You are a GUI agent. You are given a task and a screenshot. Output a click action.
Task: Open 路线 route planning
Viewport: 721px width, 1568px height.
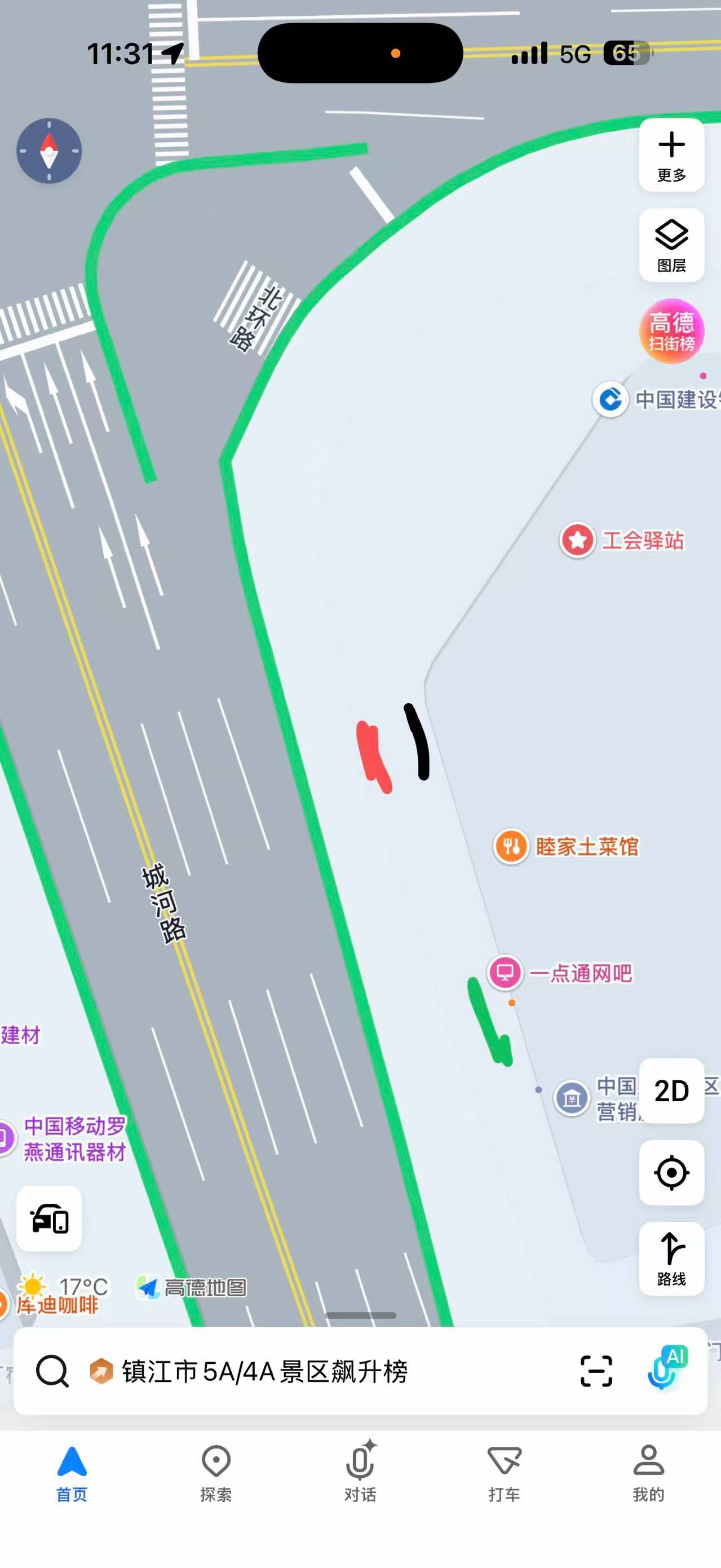click(671, 1257)
